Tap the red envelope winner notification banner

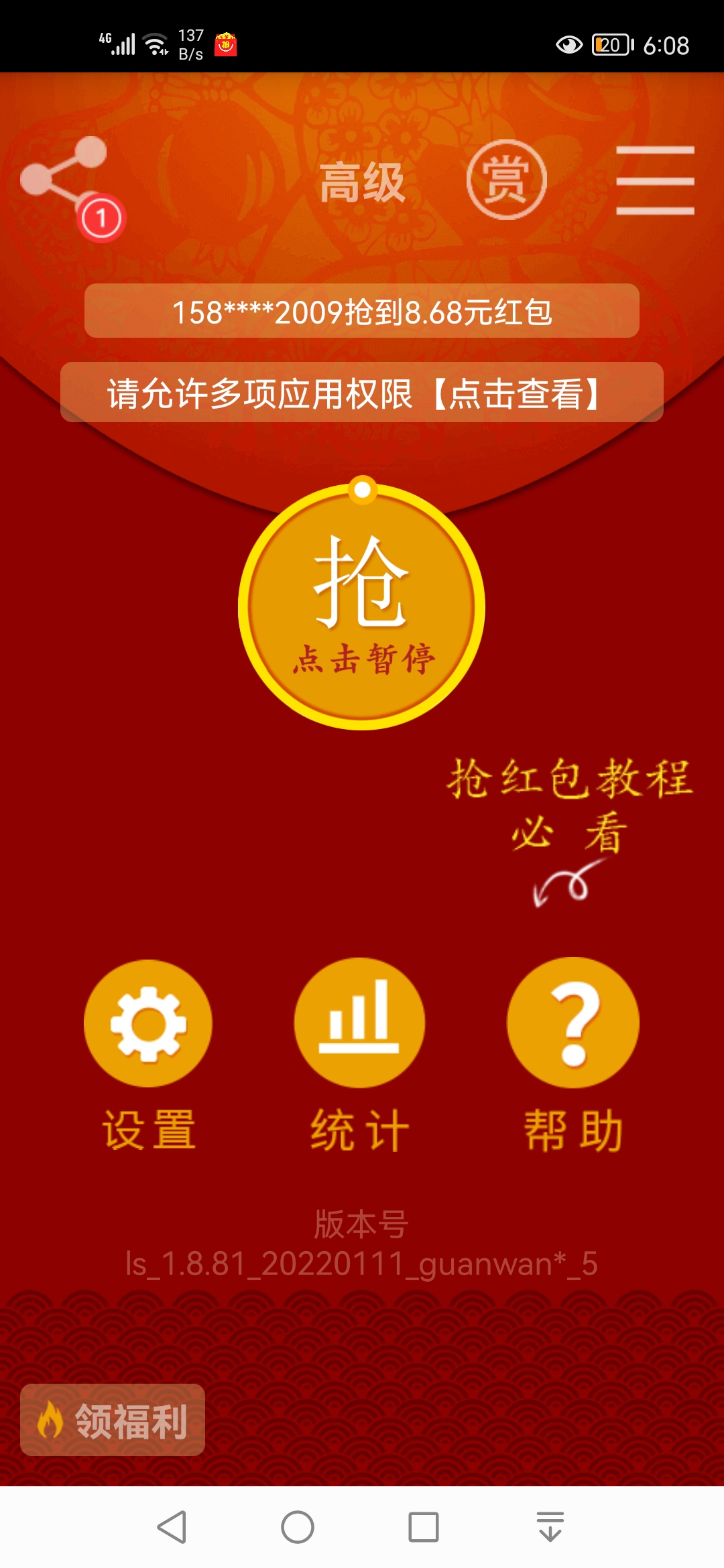[x=362, y=310]
